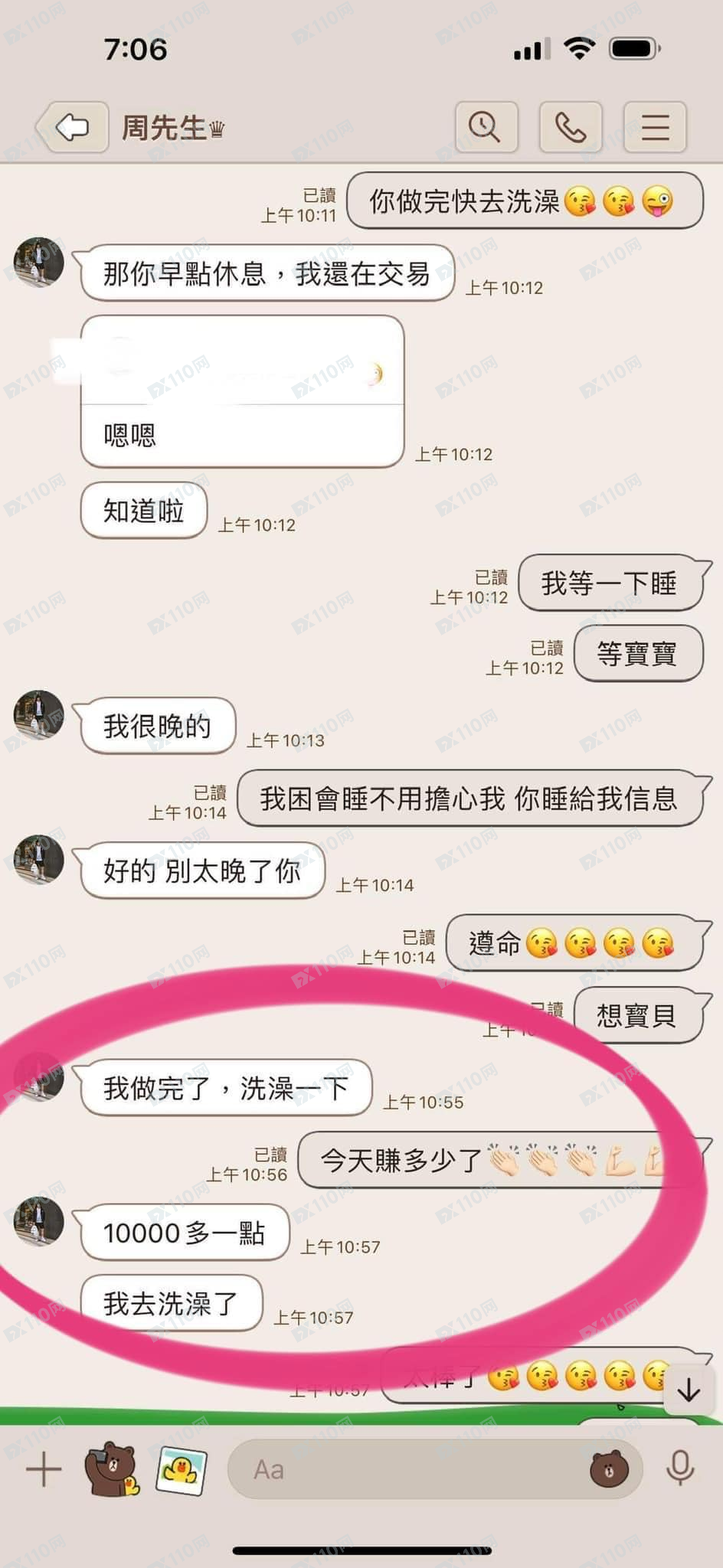Viewport: 723px width, 1568px height.
Task: Search within this conversation
Action: [x=486, y=127]
